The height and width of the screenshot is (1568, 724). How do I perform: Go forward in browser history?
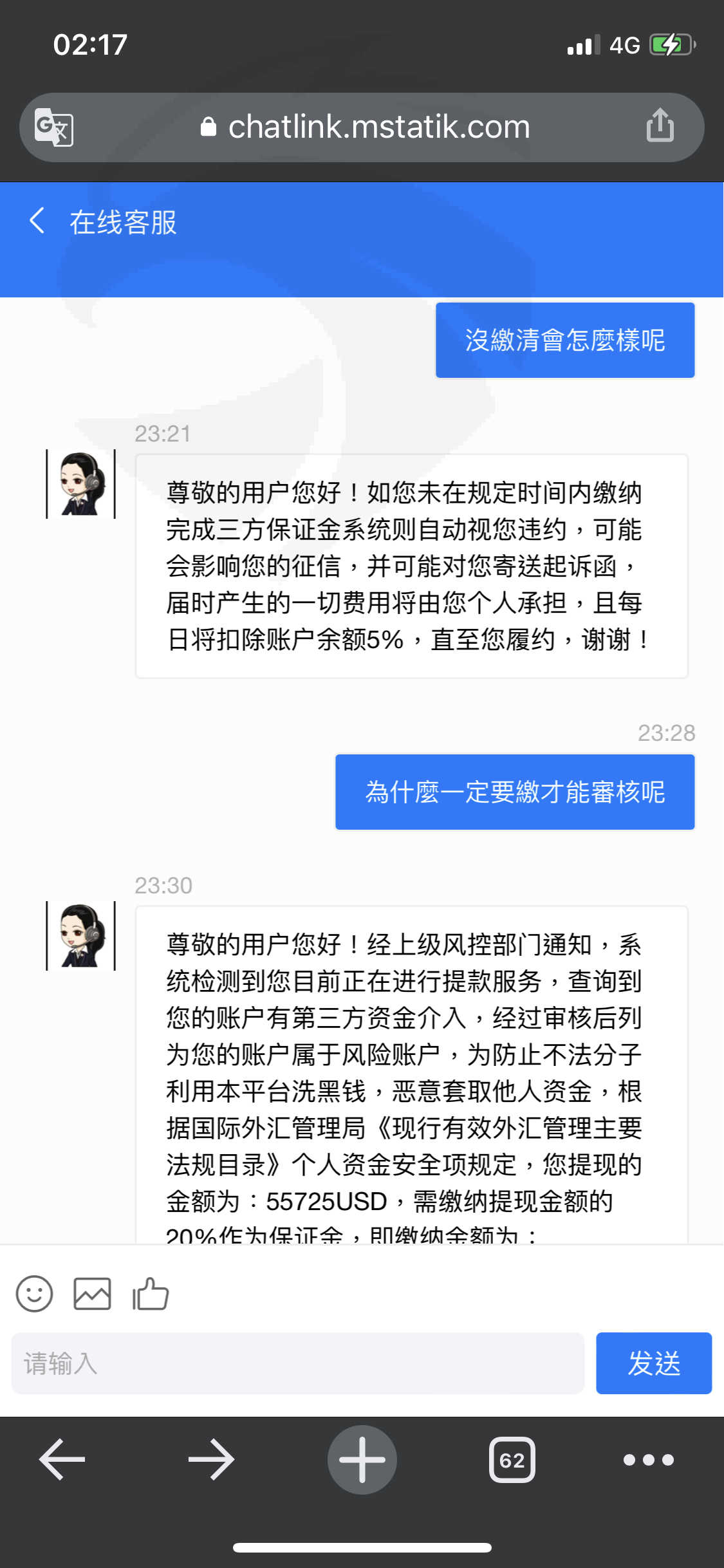[211, 1459]
